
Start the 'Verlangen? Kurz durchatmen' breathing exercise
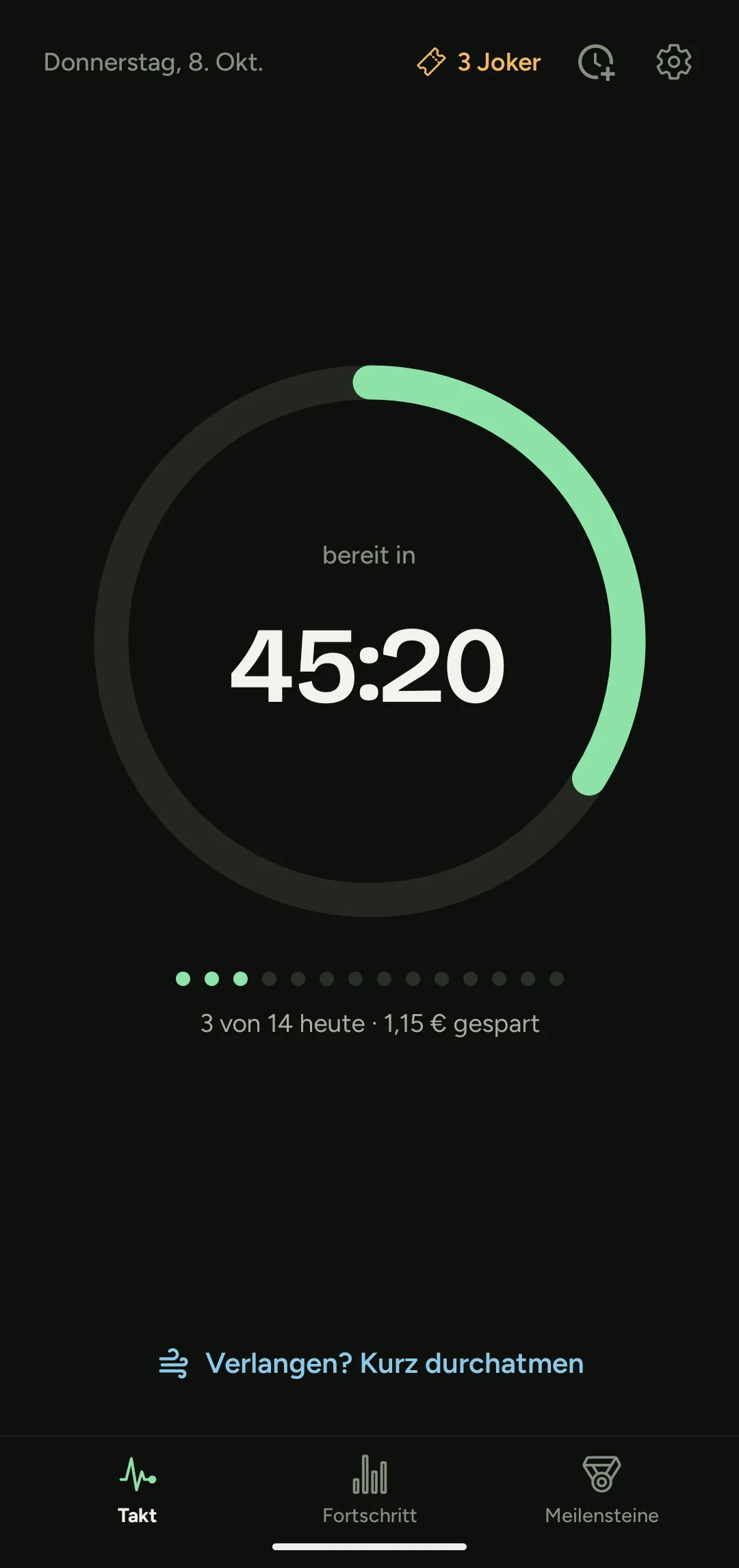371,1363
